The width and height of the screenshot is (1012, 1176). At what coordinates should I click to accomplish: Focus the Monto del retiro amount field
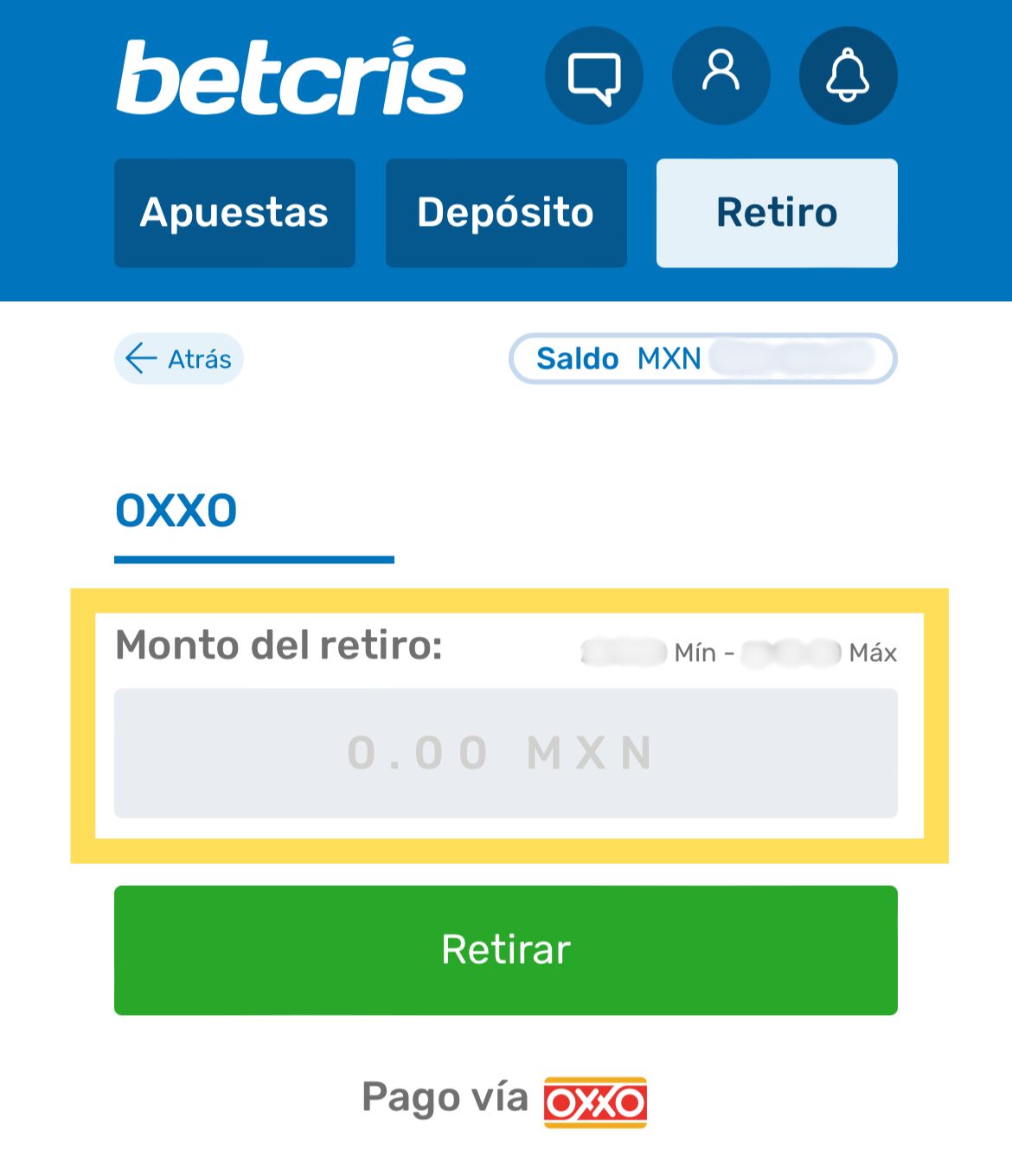pyautogui.click(x=505, y=753)
